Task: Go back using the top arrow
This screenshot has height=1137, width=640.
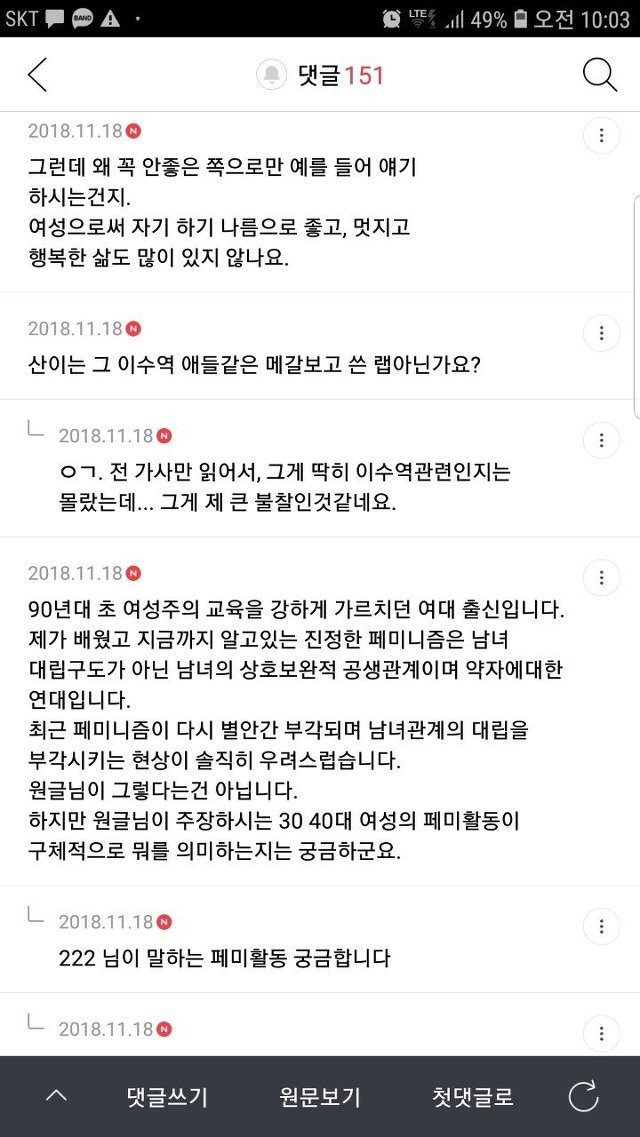Action: (38, 75)
